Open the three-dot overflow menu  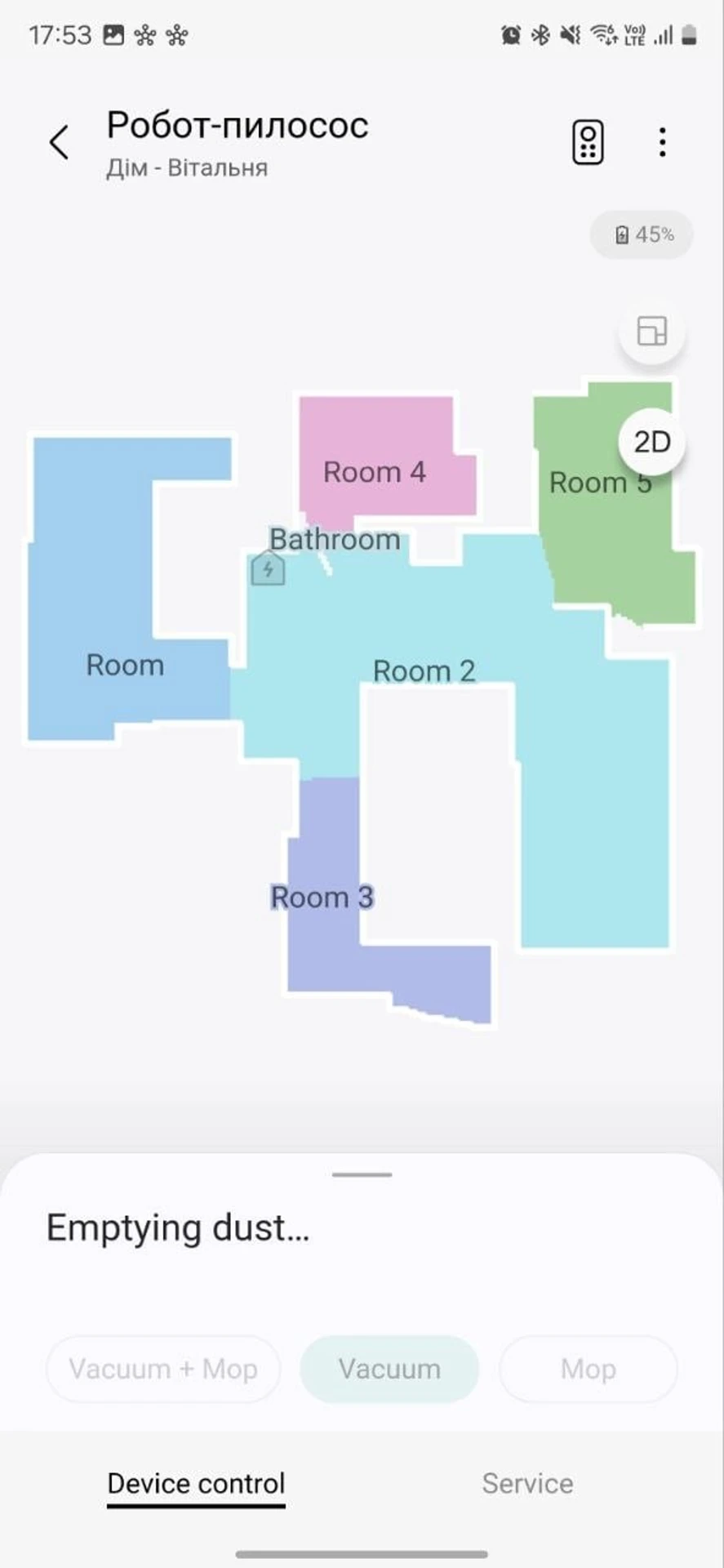[662, 142]
